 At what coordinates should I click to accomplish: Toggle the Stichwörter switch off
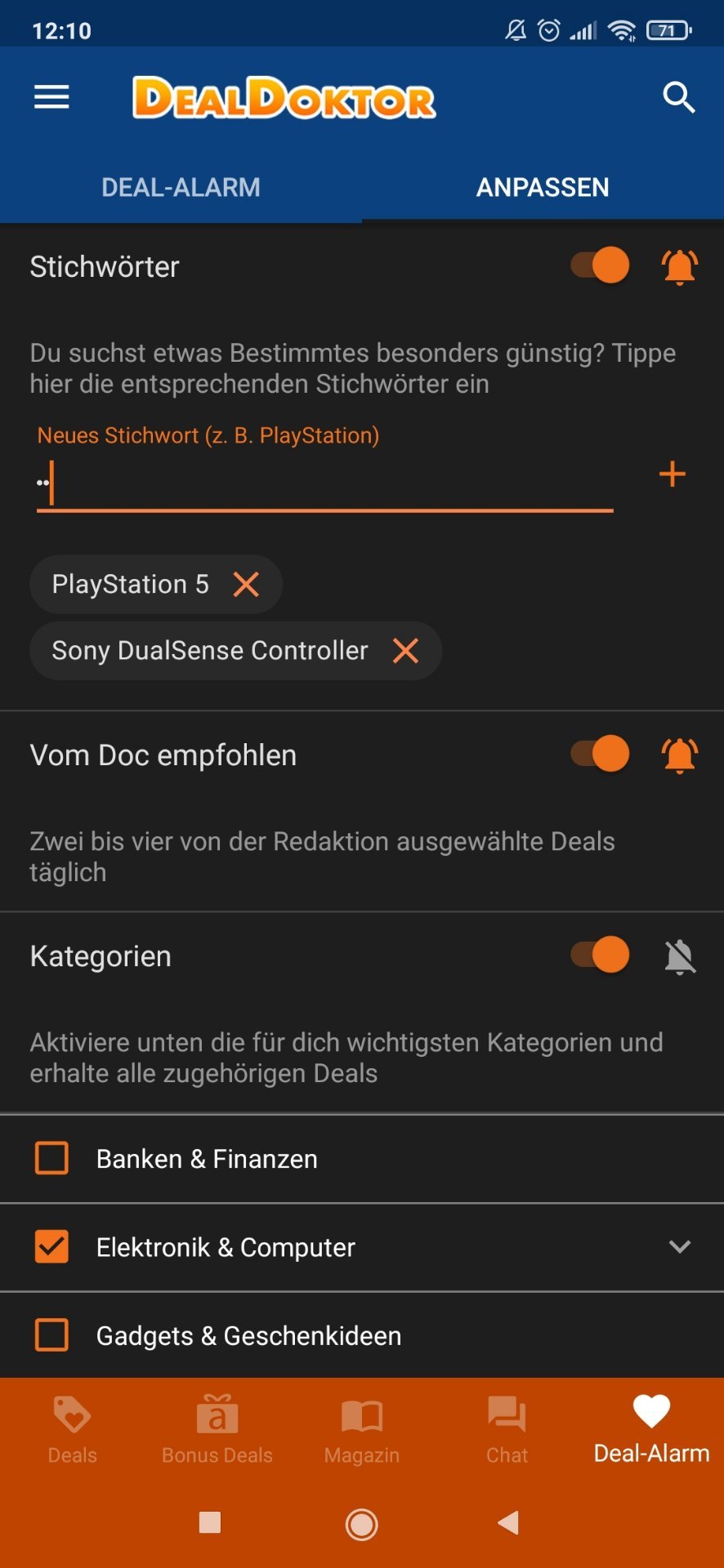600,265
